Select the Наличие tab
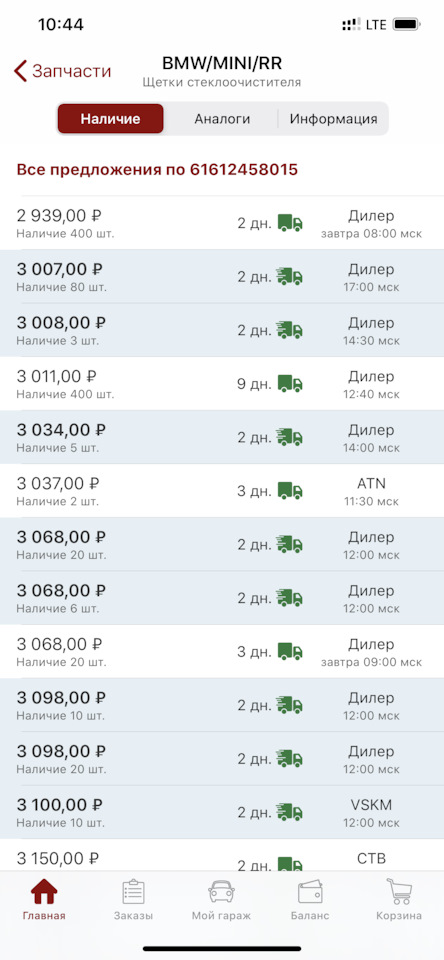Screen dimensions: 444x960 (110, 119)
